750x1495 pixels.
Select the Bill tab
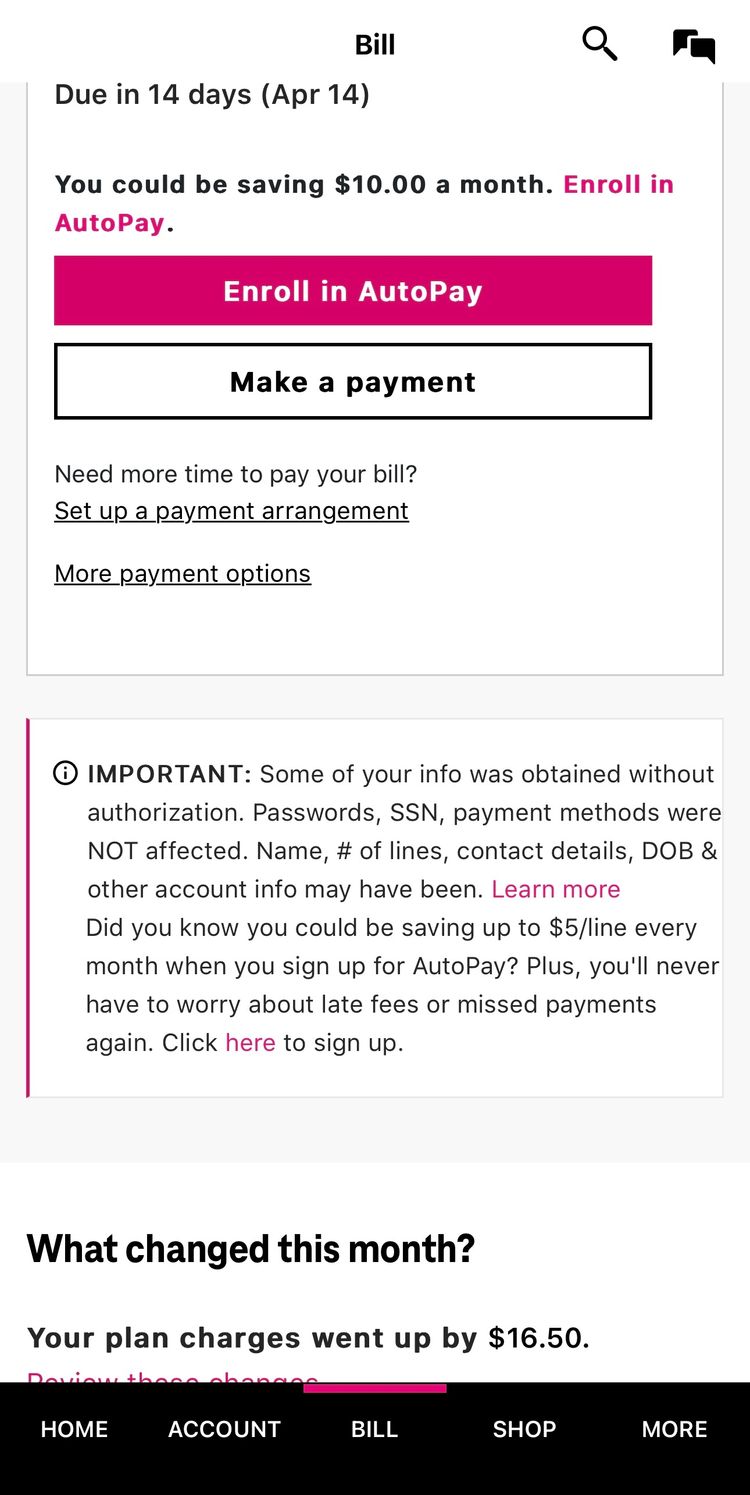click(x=375, y=1429)
